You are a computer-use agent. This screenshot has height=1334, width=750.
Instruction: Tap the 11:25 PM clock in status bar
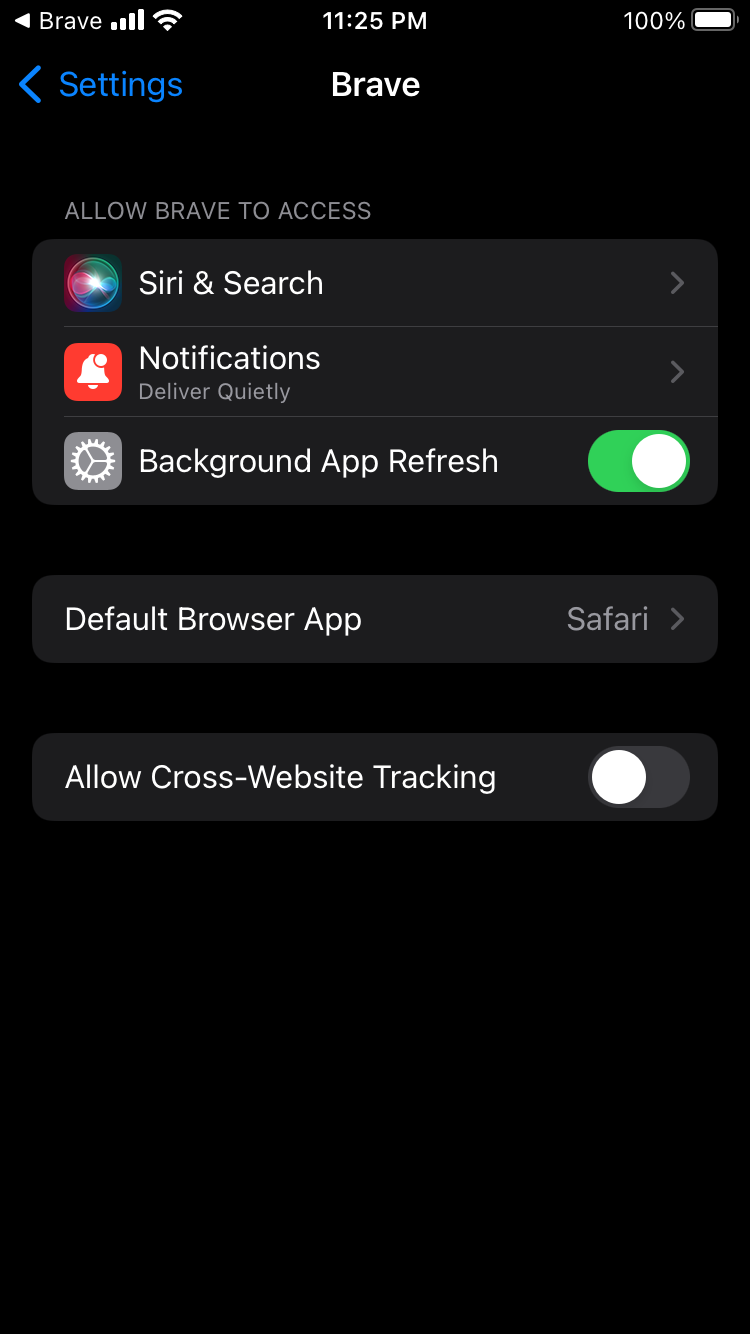(x=375, y=19)
